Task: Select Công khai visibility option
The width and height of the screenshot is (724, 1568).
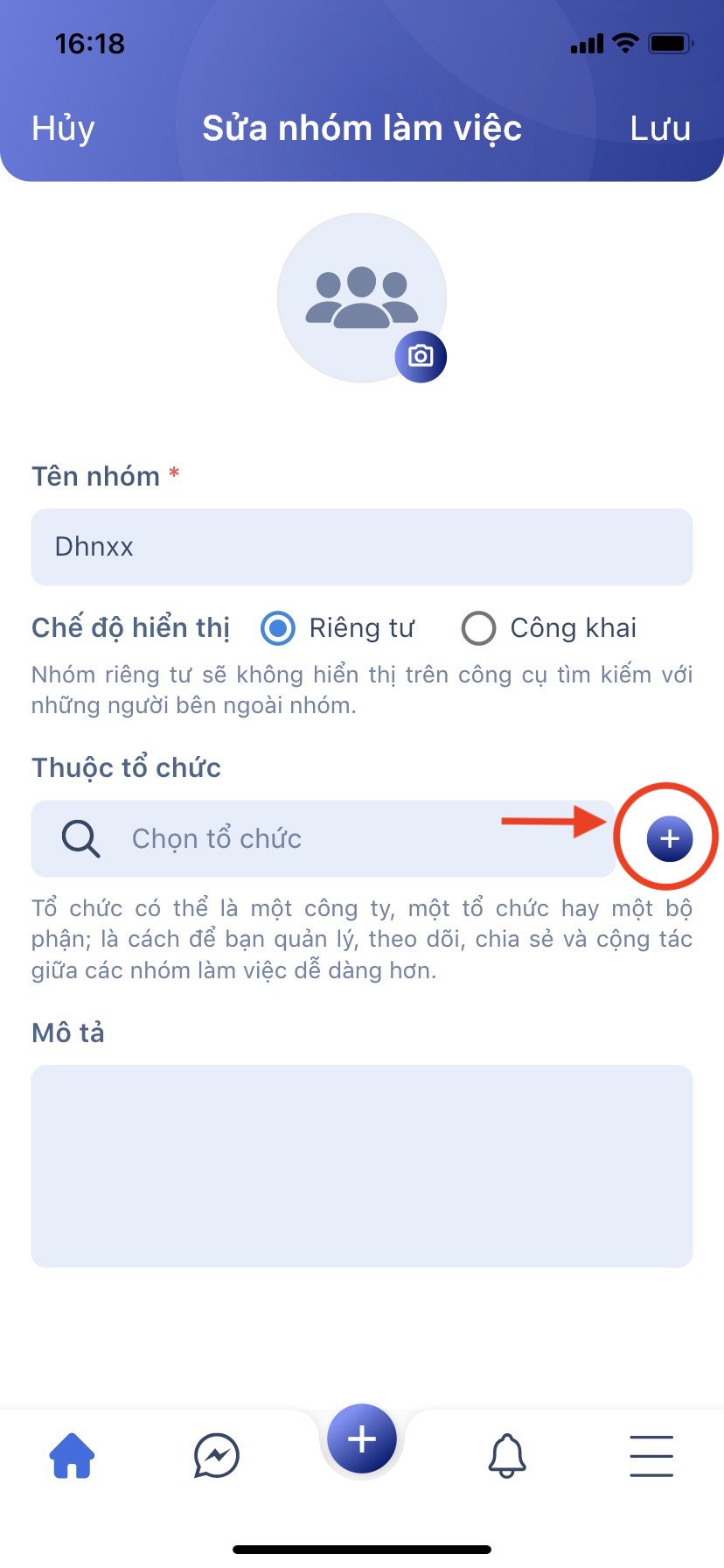Action: tap(478, 628)
